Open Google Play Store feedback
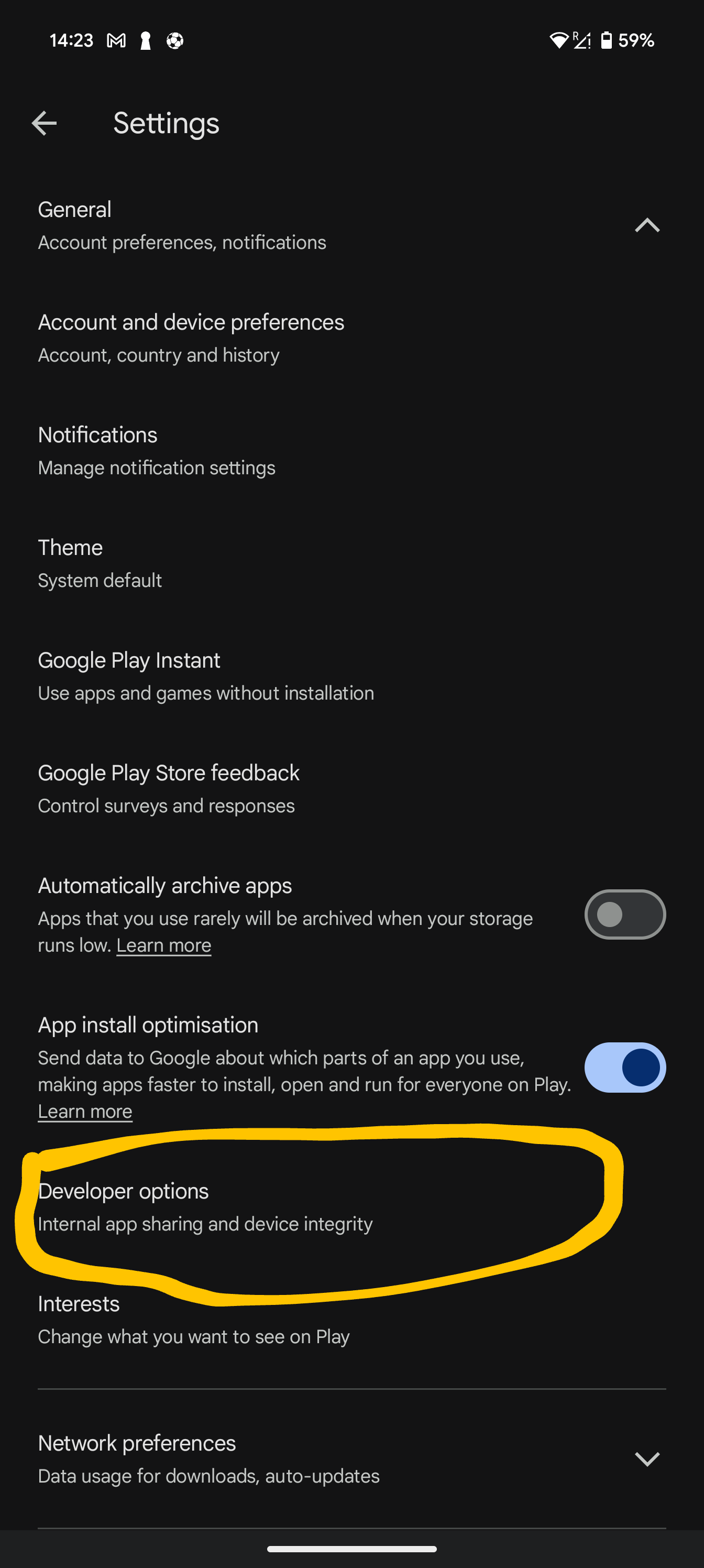This screenshot has height=1568, width=704. [169, 788]
